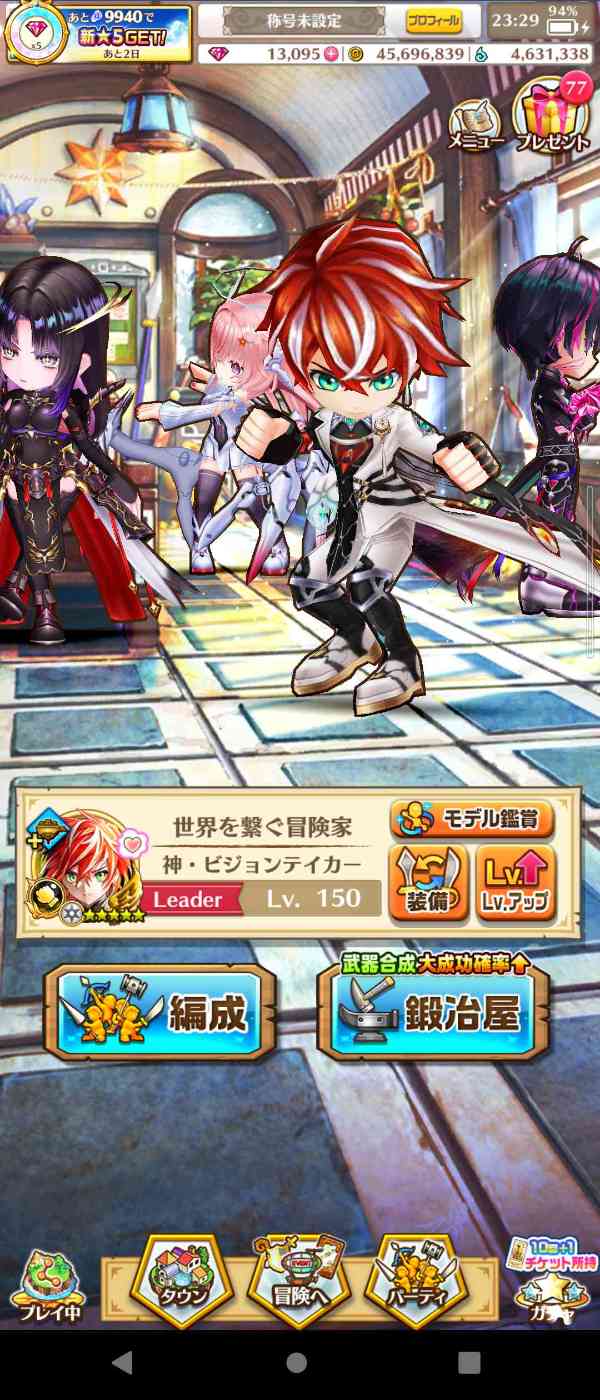Open モデル鑑賞 model viewer
The height and width of the screenshot is (1400, 600).
[472, 819]
